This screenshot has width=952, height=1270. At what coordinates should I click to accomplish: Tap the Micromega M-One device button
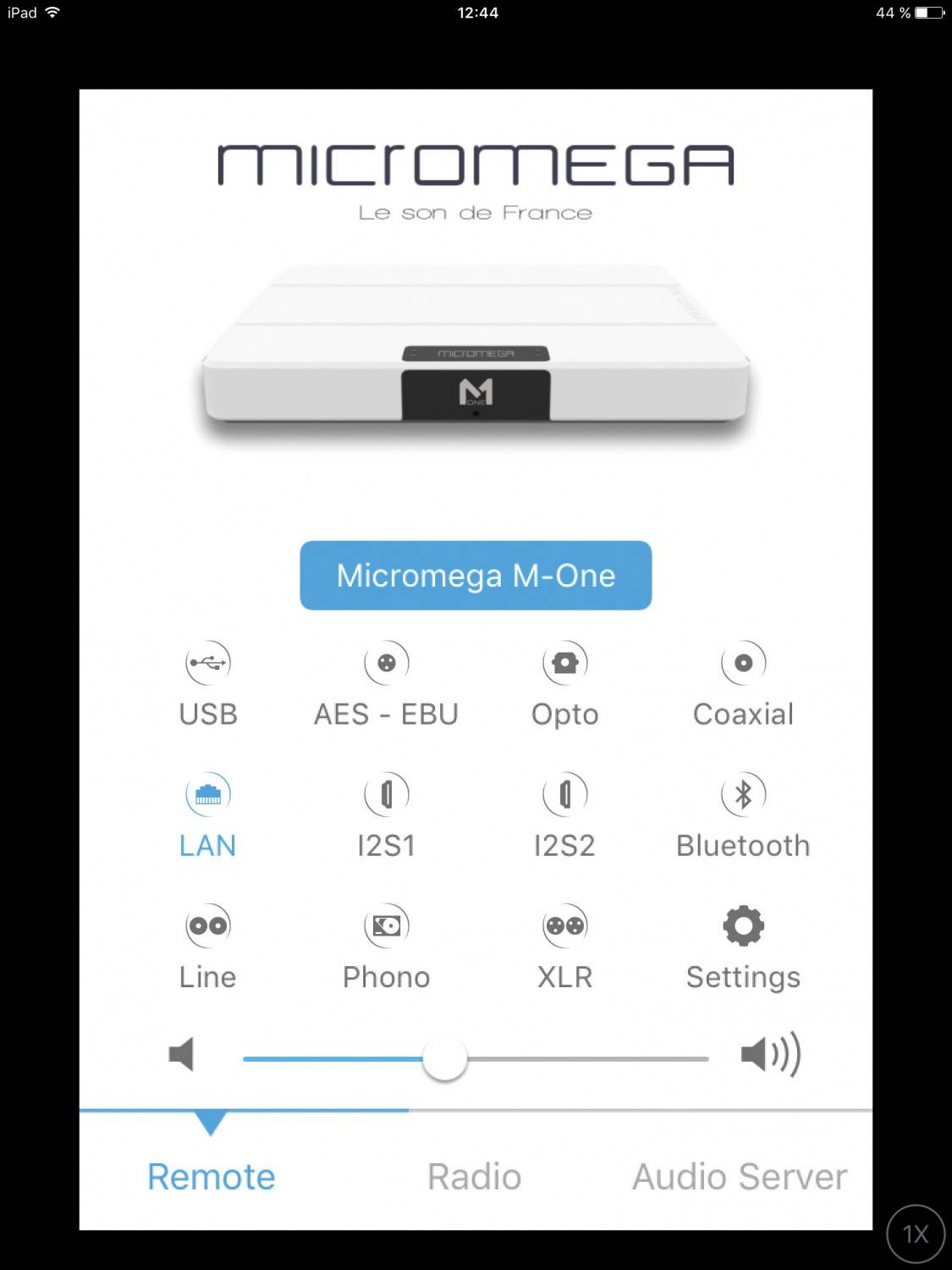coord(476,576)
